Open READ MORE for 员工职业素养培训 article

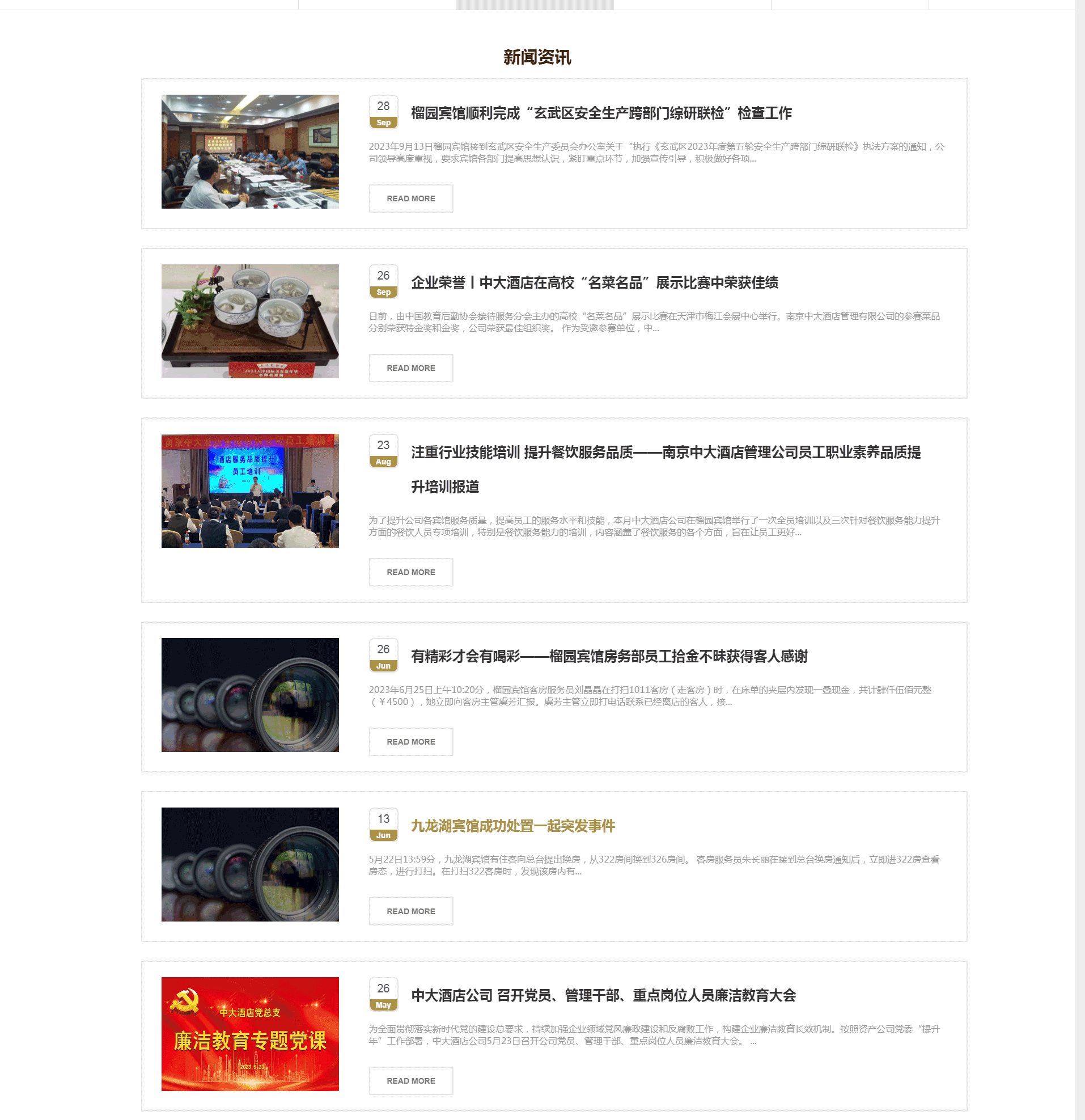[x=411, y=572]
